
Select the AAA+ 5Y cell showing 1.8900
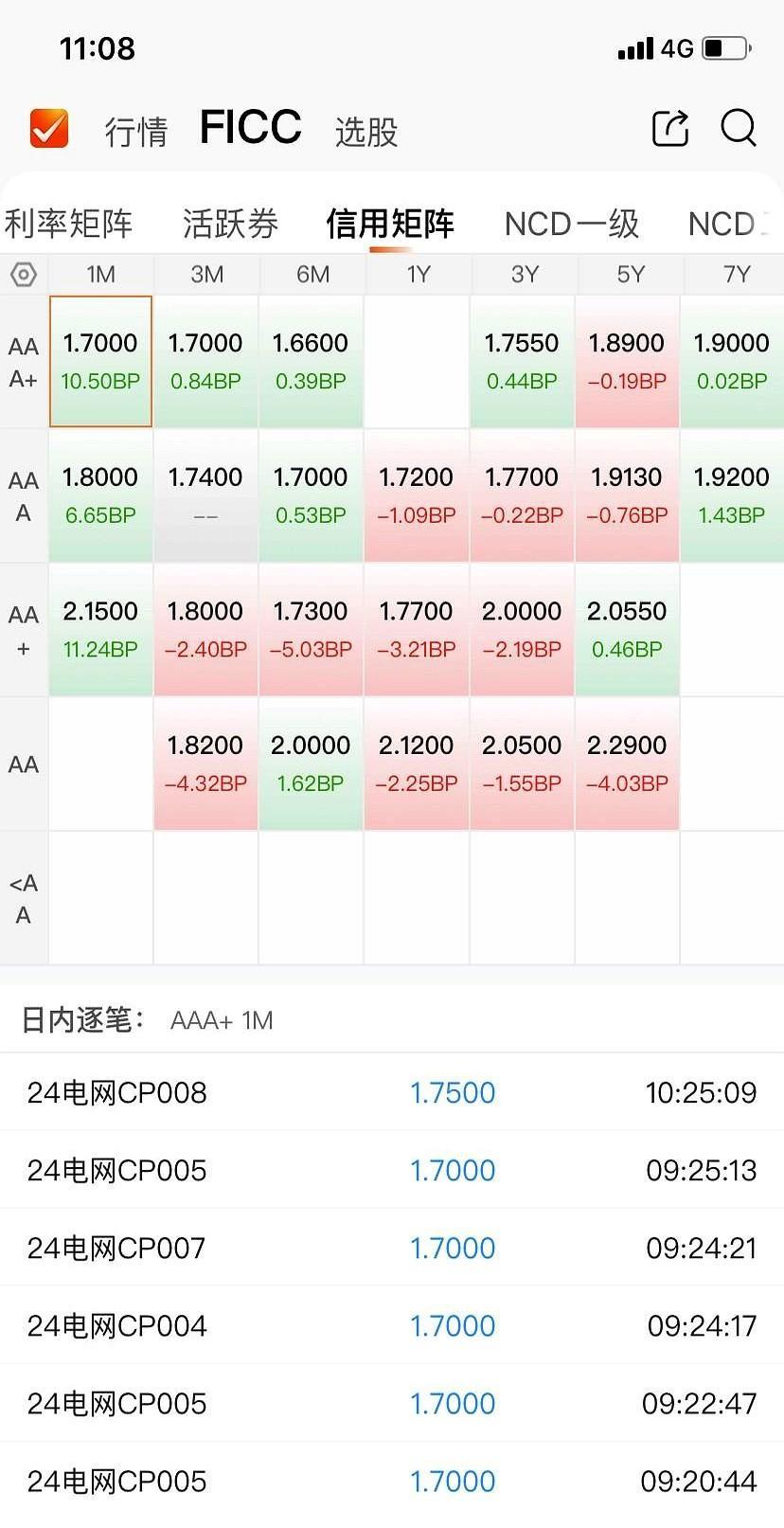click(x=627, y=361)
